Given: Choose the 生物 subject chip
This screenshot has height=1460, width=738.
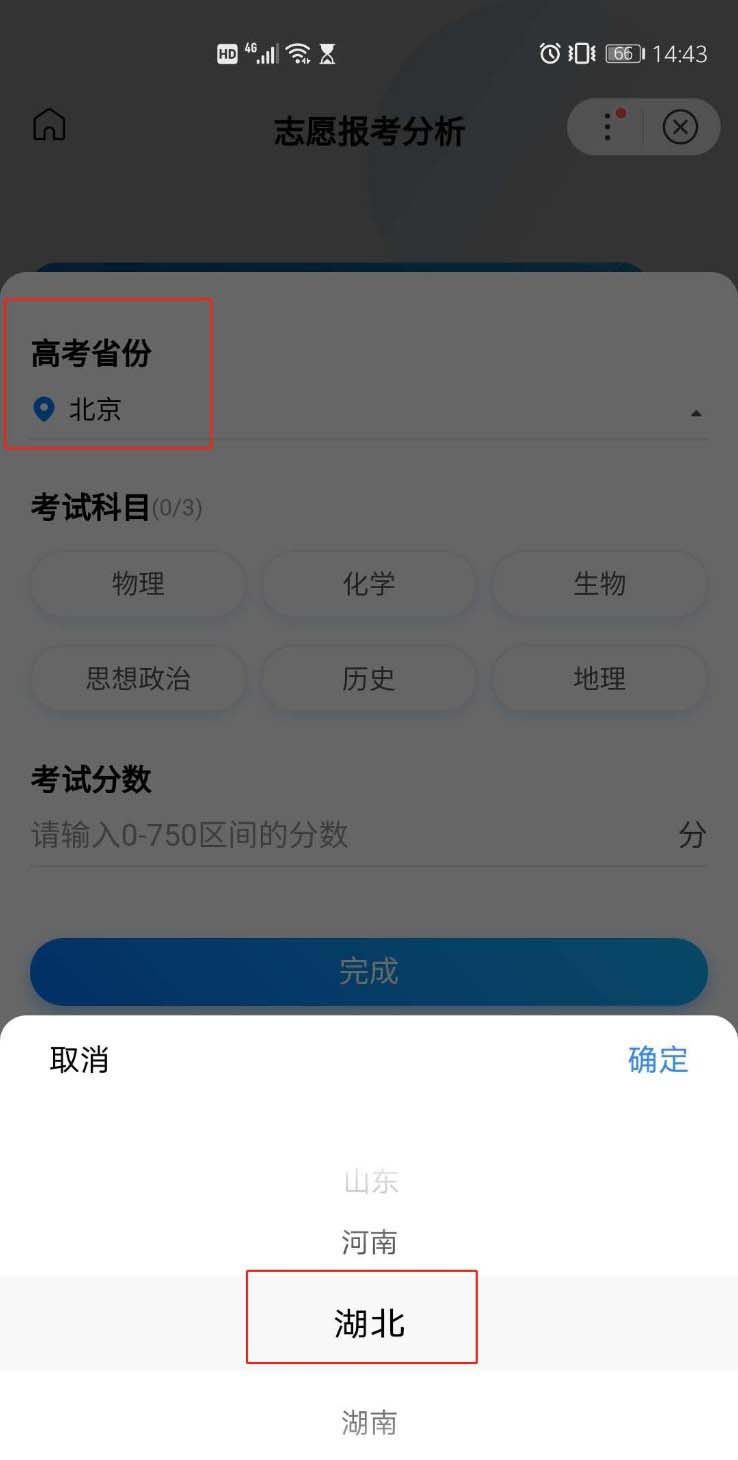Looking at the screenshot, I should [x=599, y=583].
